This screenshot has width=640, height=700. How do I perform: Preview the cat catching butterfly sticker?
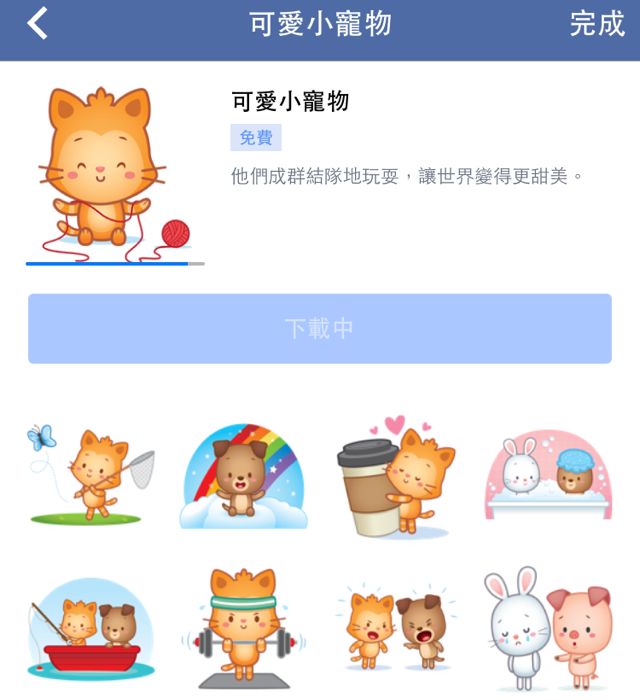coord(92,472)
